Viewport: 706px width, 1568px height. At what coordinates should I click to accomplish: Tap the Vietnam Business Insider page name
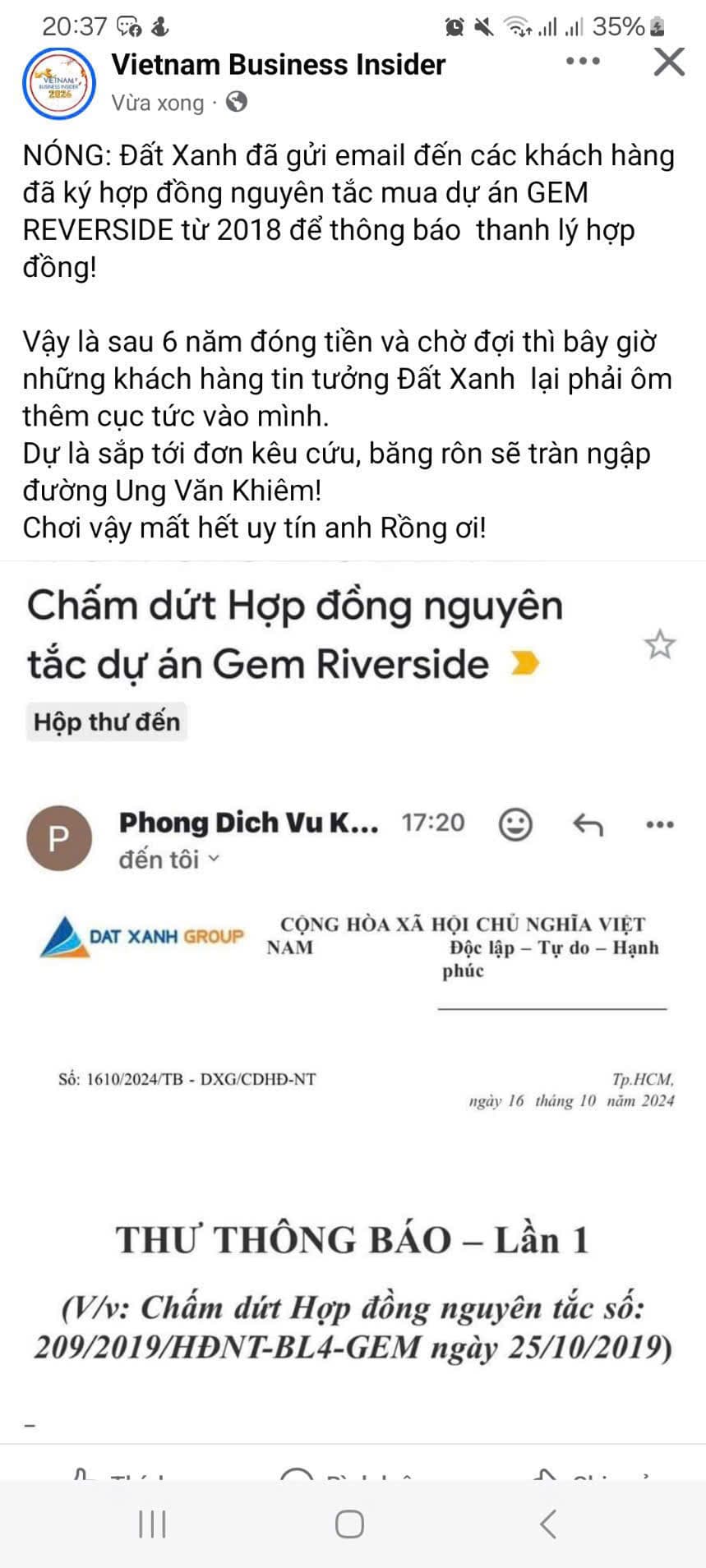(x=279, y=64)
